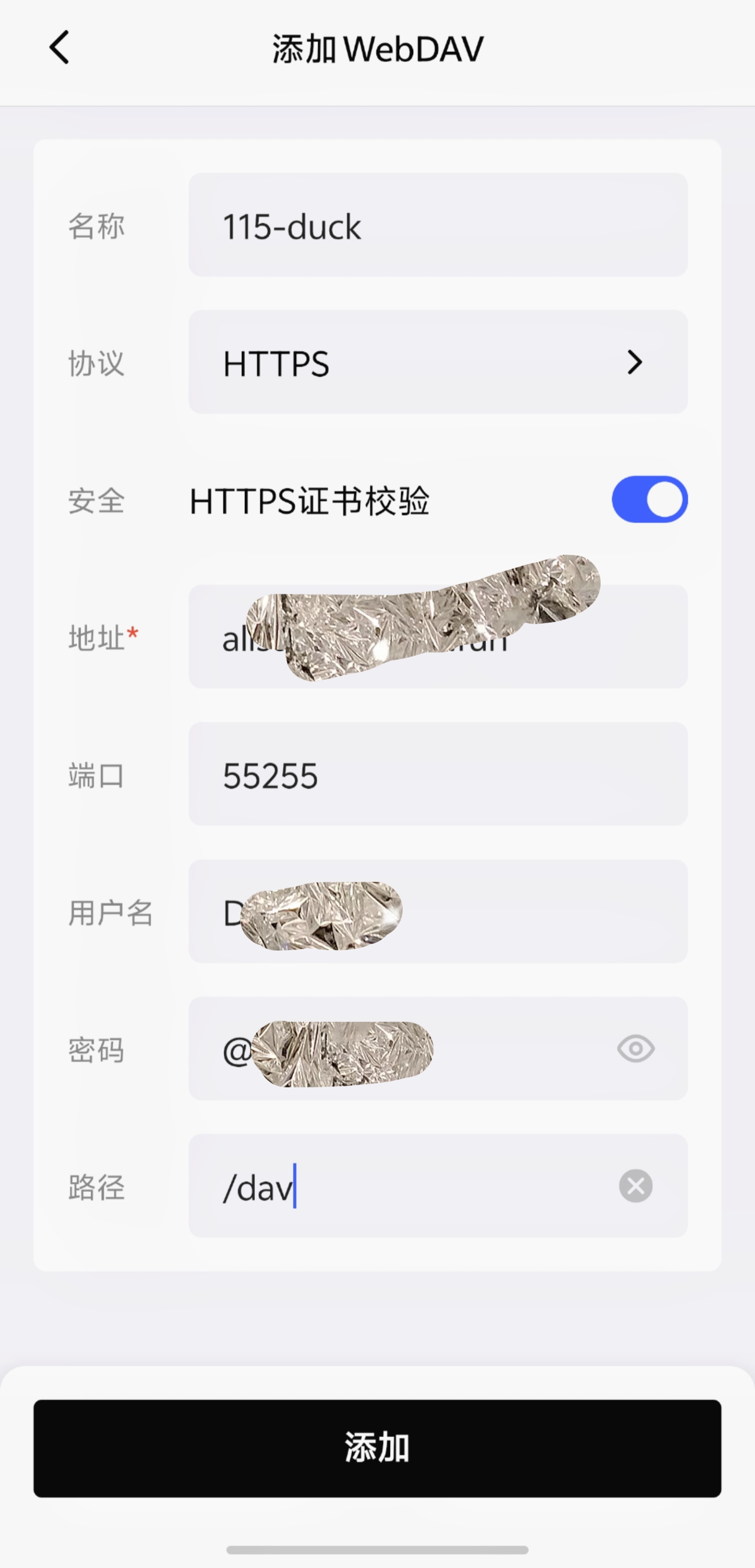Open the 协议 selector showing HTTPS

coord(437,362)
